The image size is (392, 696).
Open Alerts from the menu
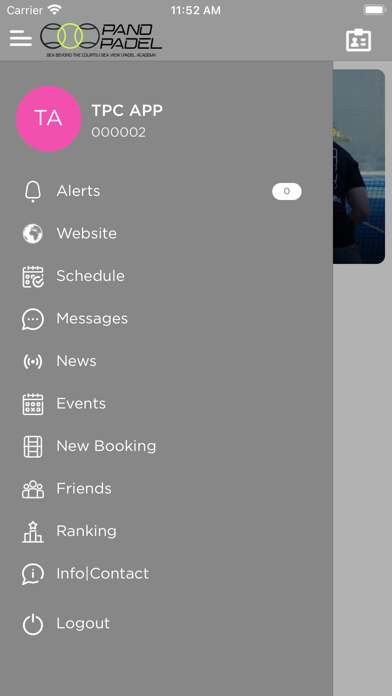pos(166,191)
